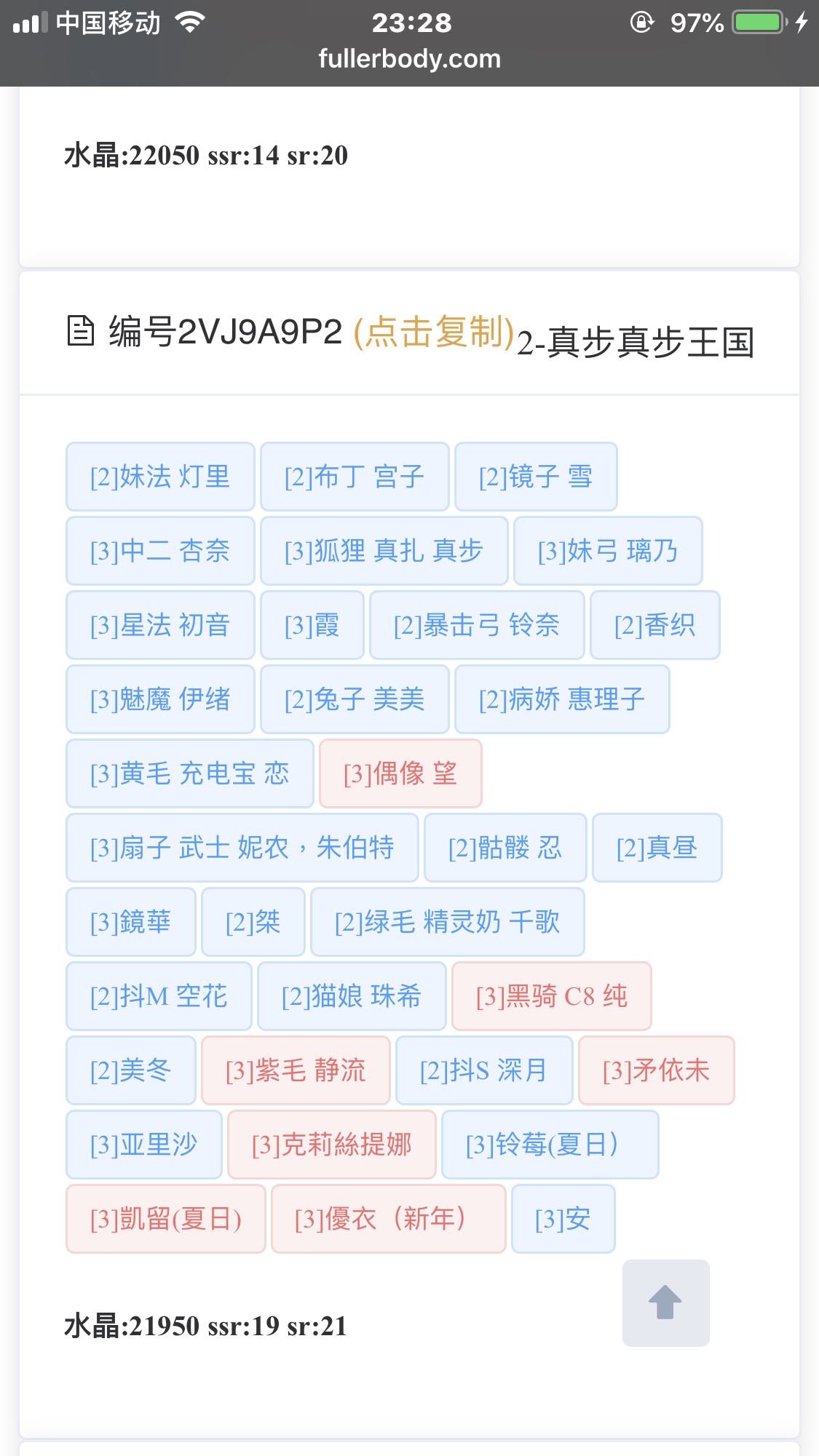Tap the 点击复制 link to copy the ID

[435, 333]
